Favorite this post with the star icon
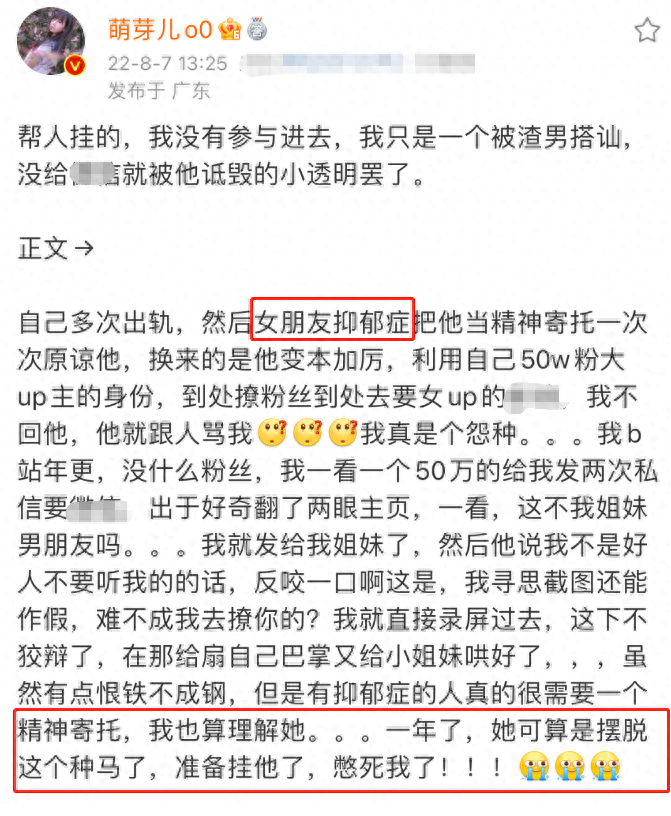 (x=646, y=30)
